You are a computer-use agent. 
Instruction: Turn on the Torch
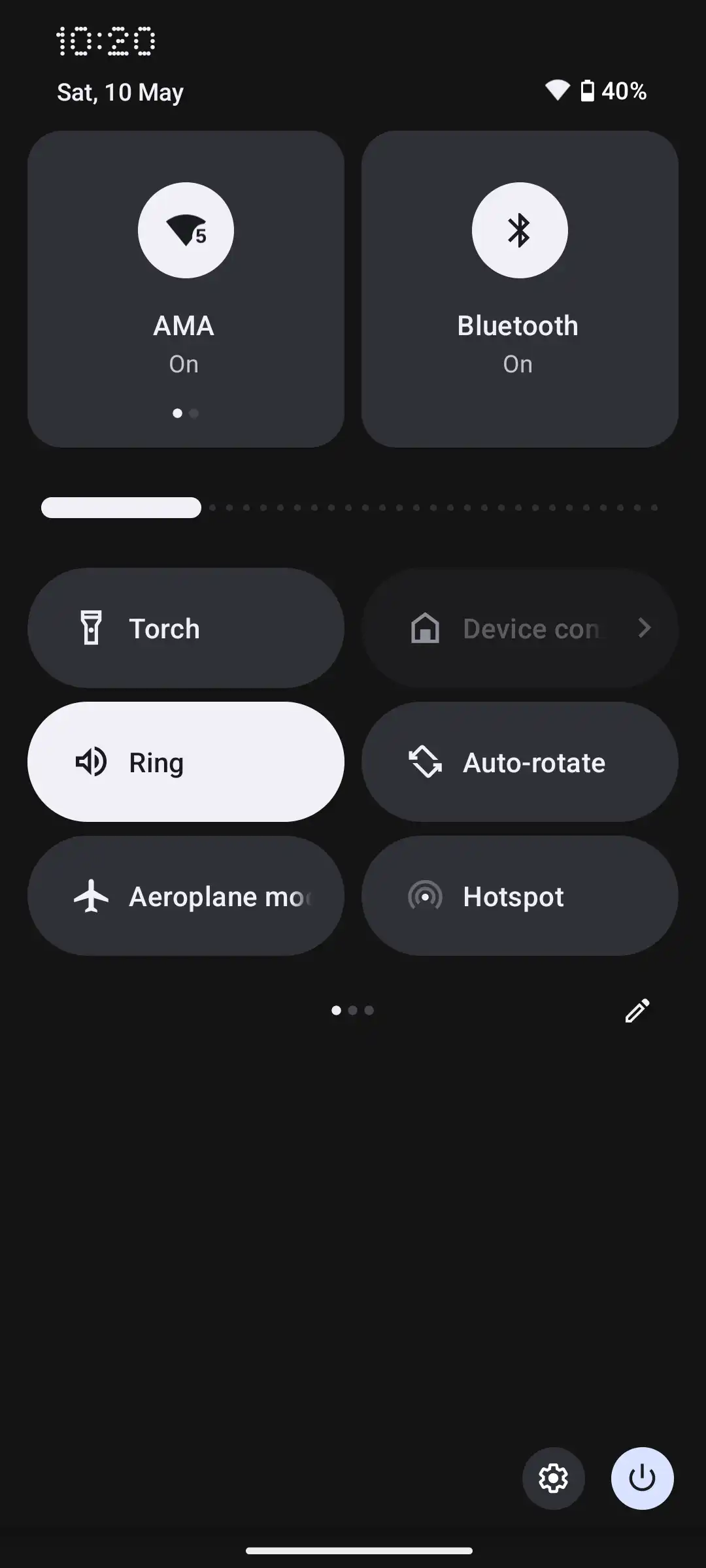pyautogui.click(x=186, y=628)
